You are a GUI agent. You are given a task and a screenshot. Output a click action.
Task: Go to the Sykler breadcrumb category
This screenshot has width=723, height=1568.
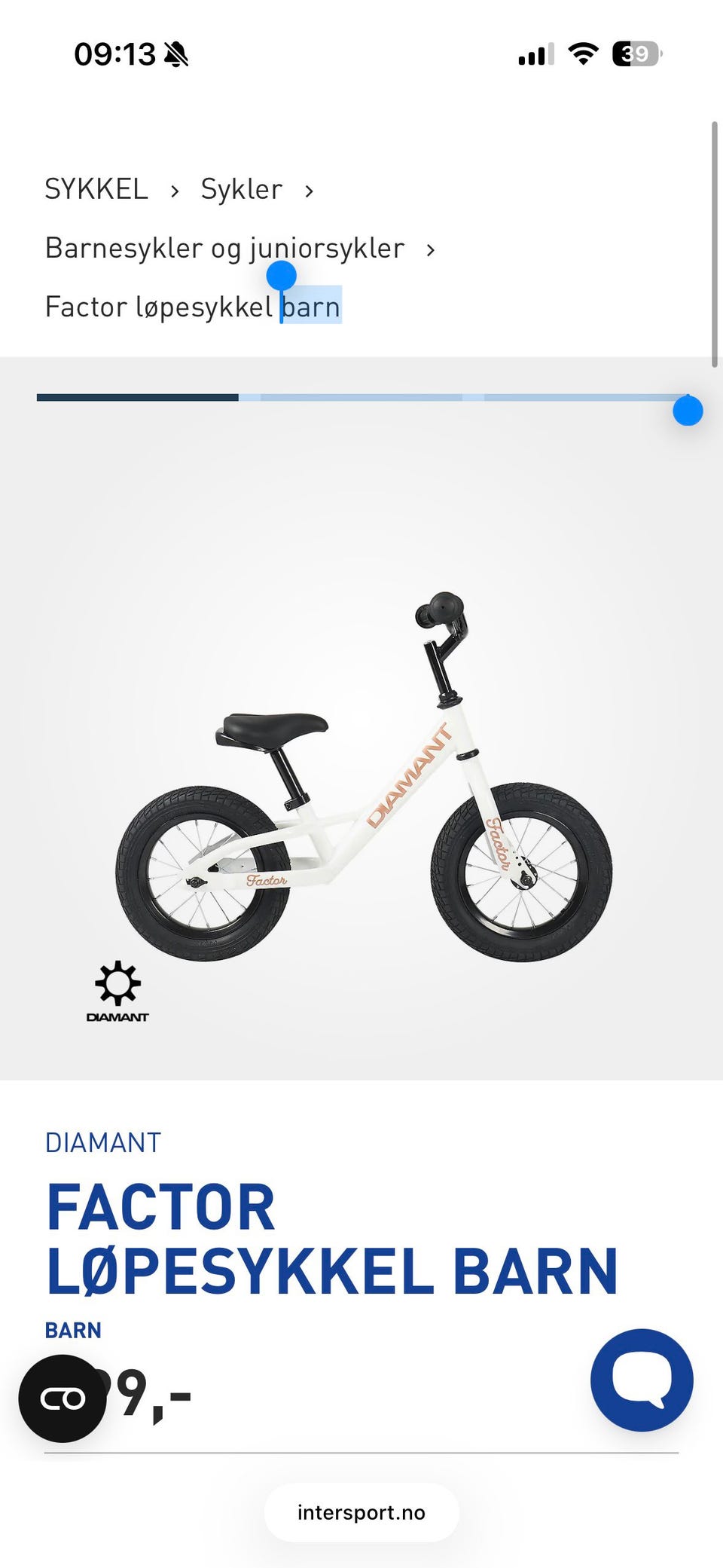[241, 189]
